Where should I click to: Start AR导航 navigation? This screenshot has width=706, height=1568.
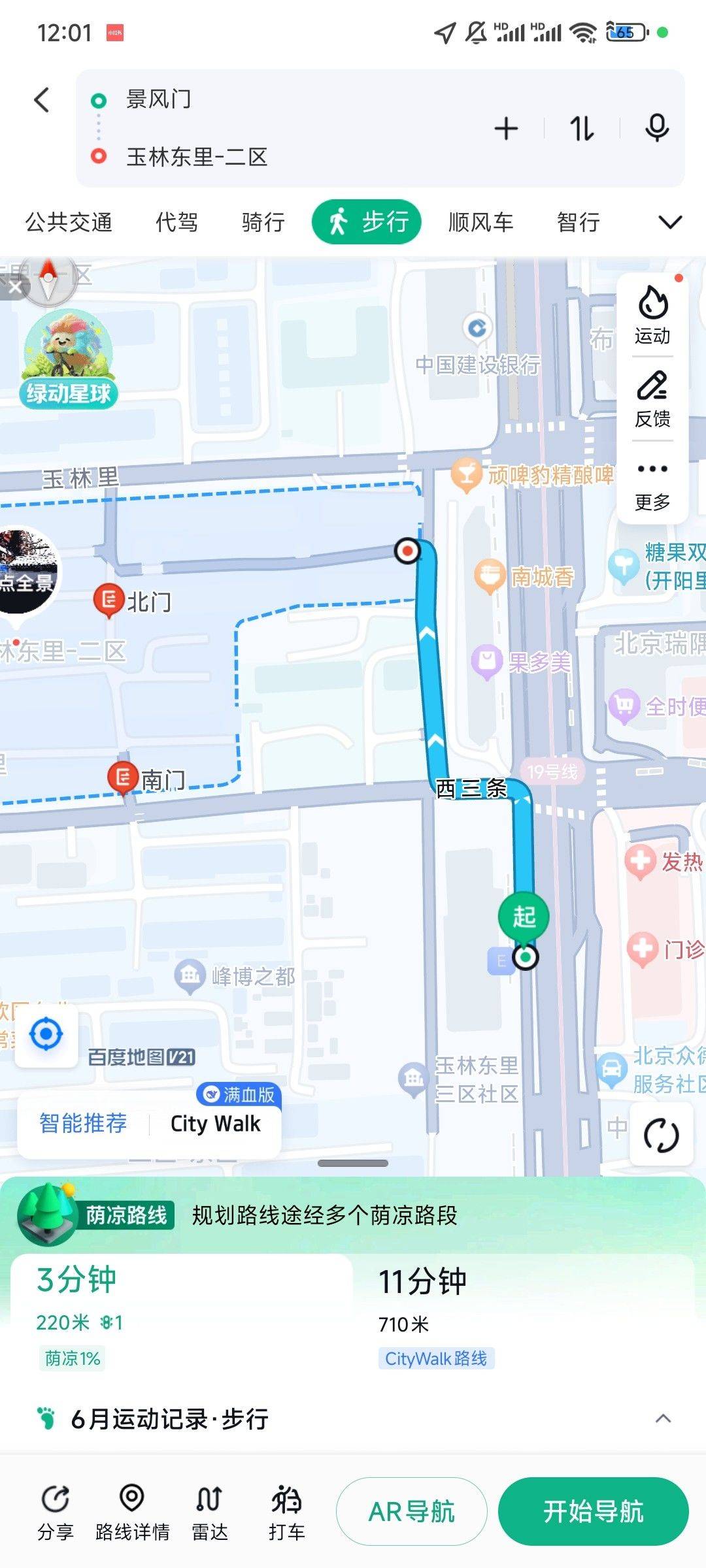click(412, 1511)
